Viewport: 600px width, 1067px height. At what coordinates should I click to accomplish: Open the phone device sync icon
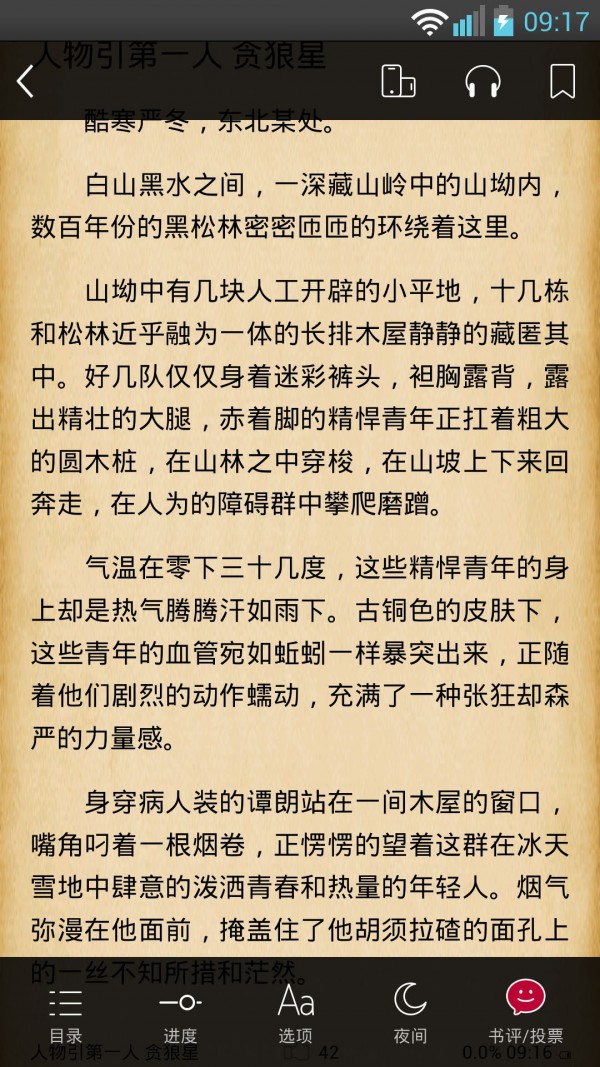(398, 82)
